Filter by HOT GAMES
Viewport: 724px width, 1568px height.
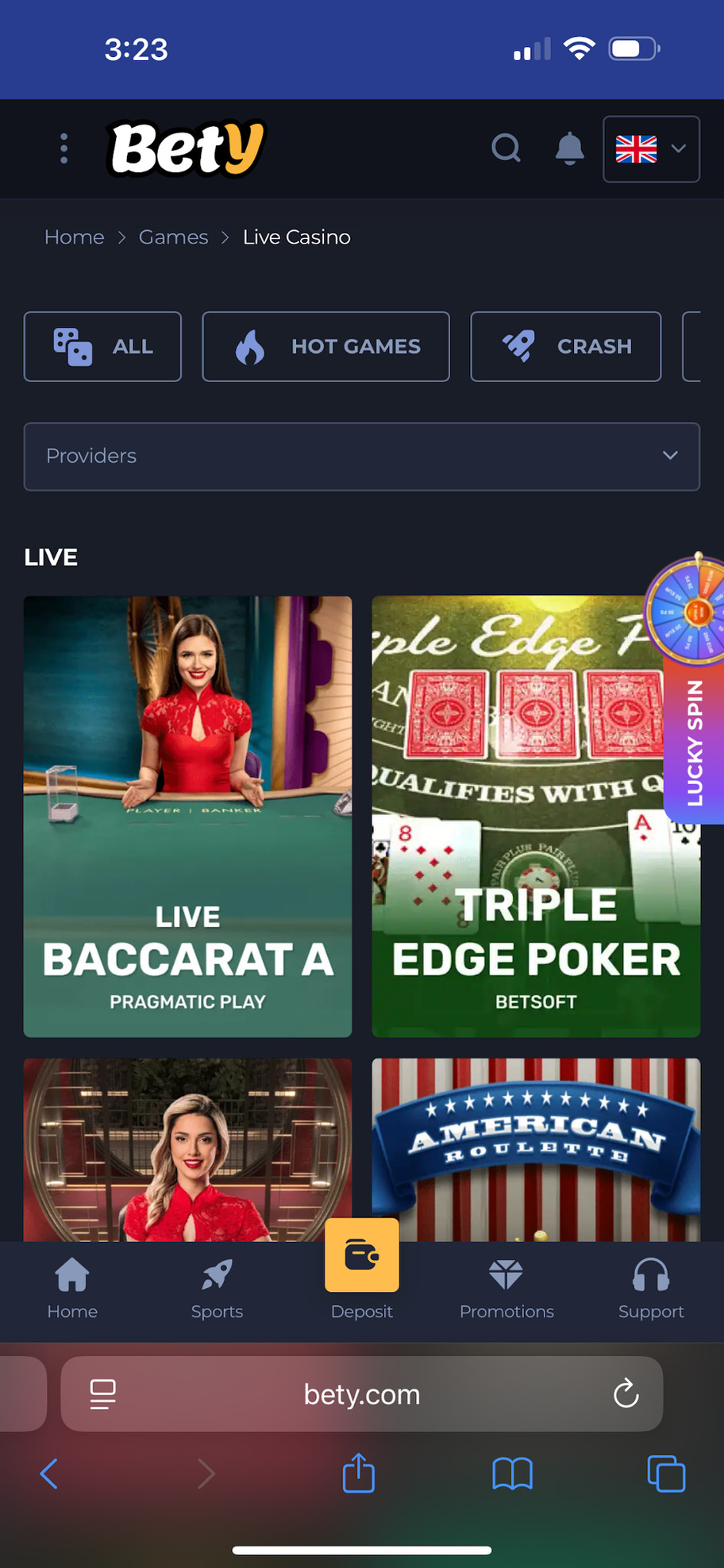pos(325,347)
